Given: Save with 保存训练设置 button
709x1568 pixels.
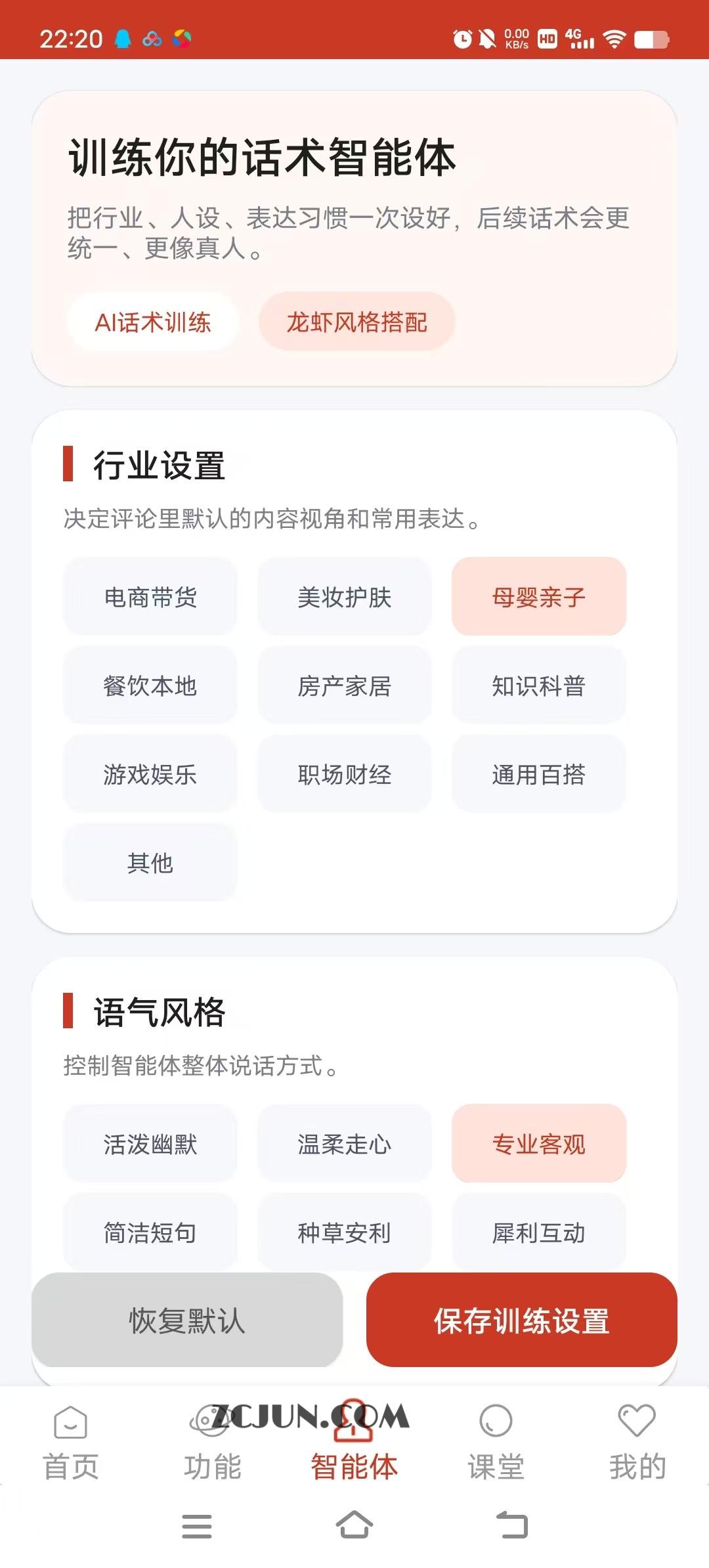Looking at the screenshot, I should click(521, 1320).
